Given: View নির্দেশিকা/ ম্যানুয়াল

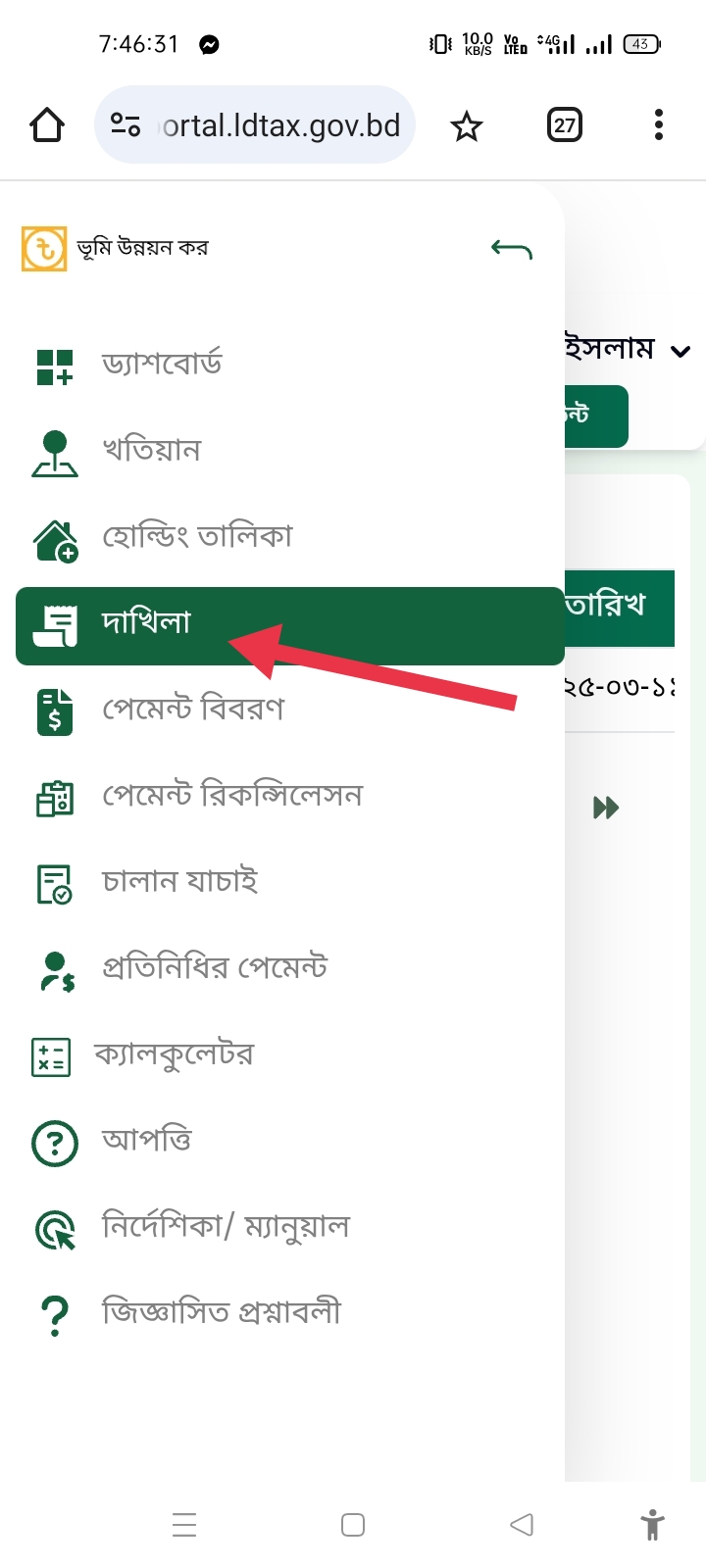Looking at the screenshot, I should click(x=226, y=1227).
